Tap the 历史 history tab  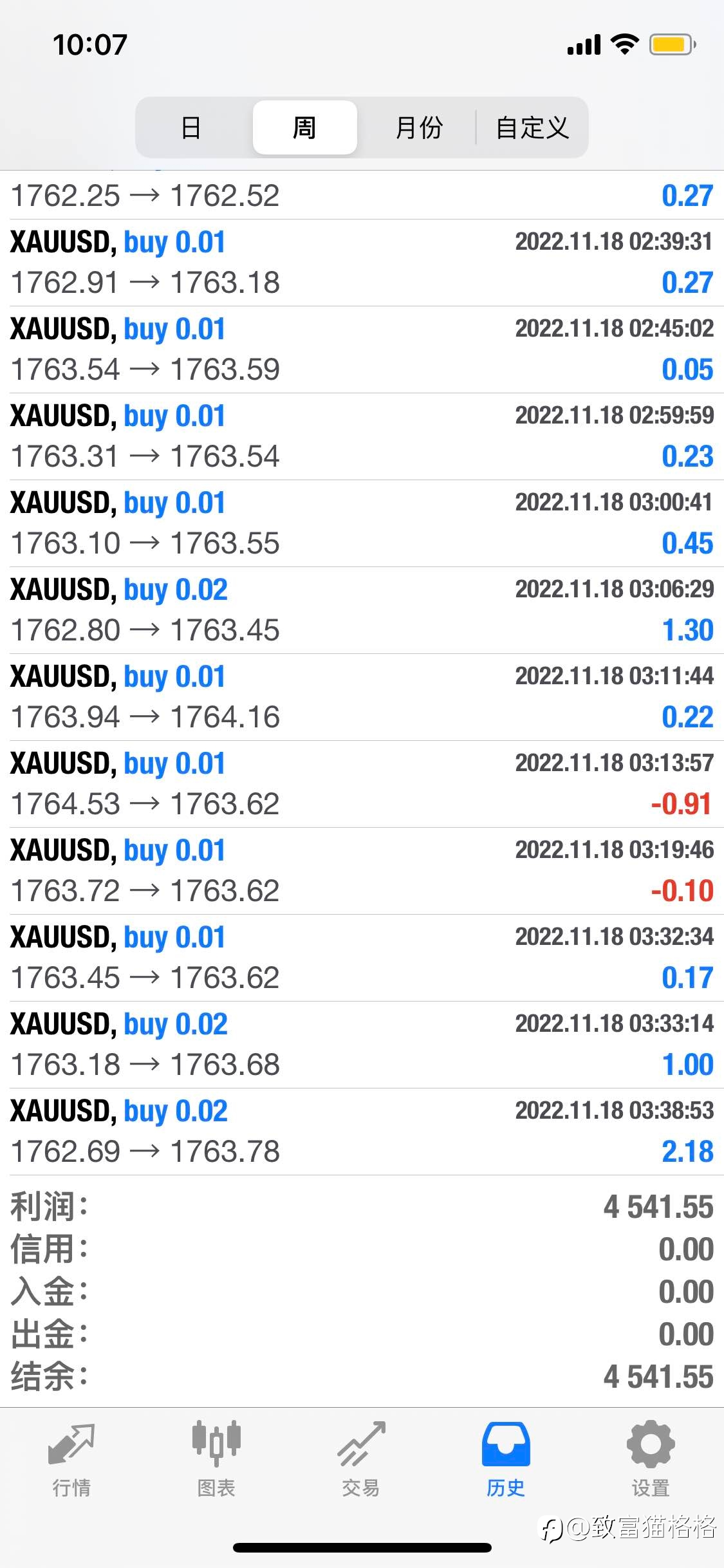(506, 1460)
